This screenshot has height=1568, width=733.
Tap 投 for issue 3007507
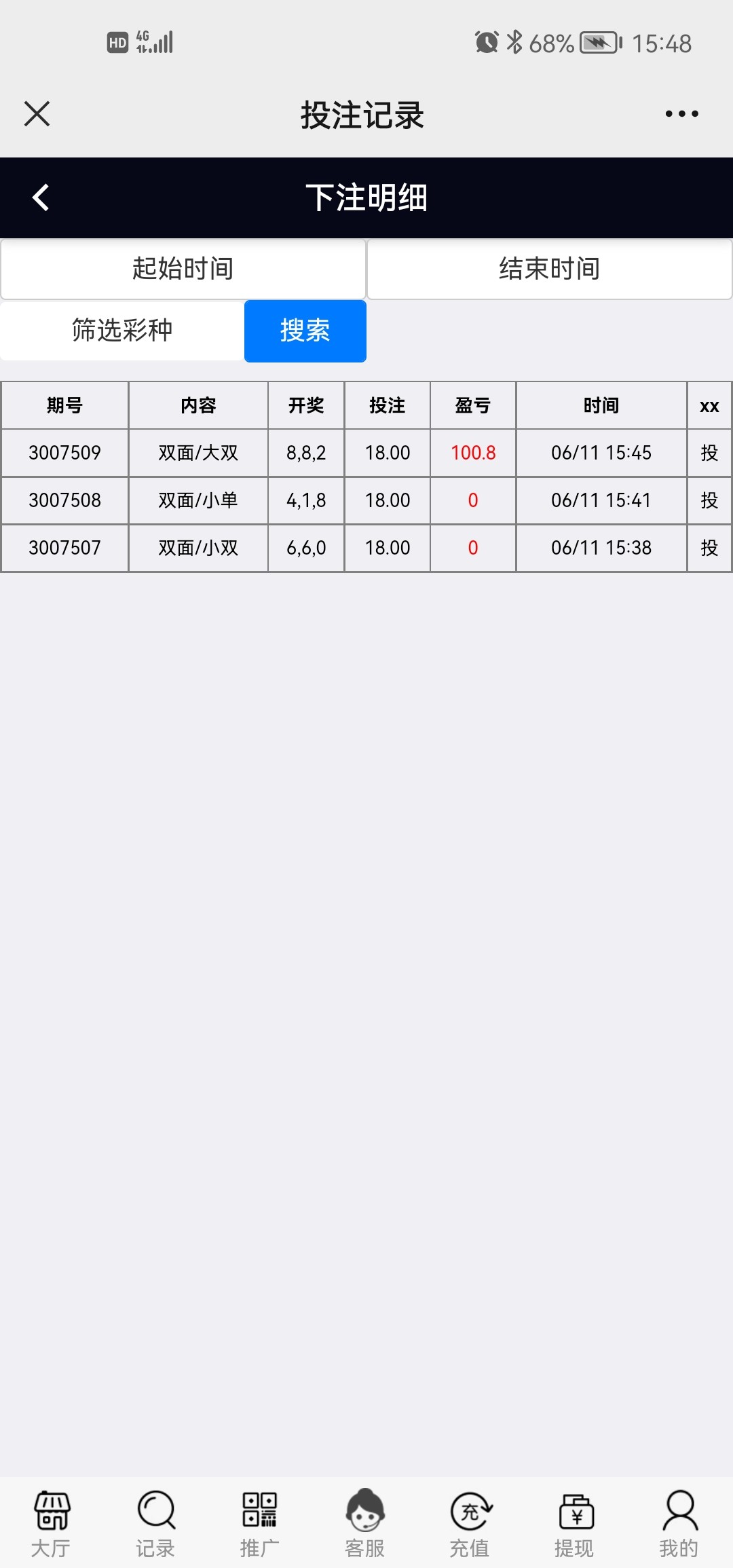pos(709,548)
